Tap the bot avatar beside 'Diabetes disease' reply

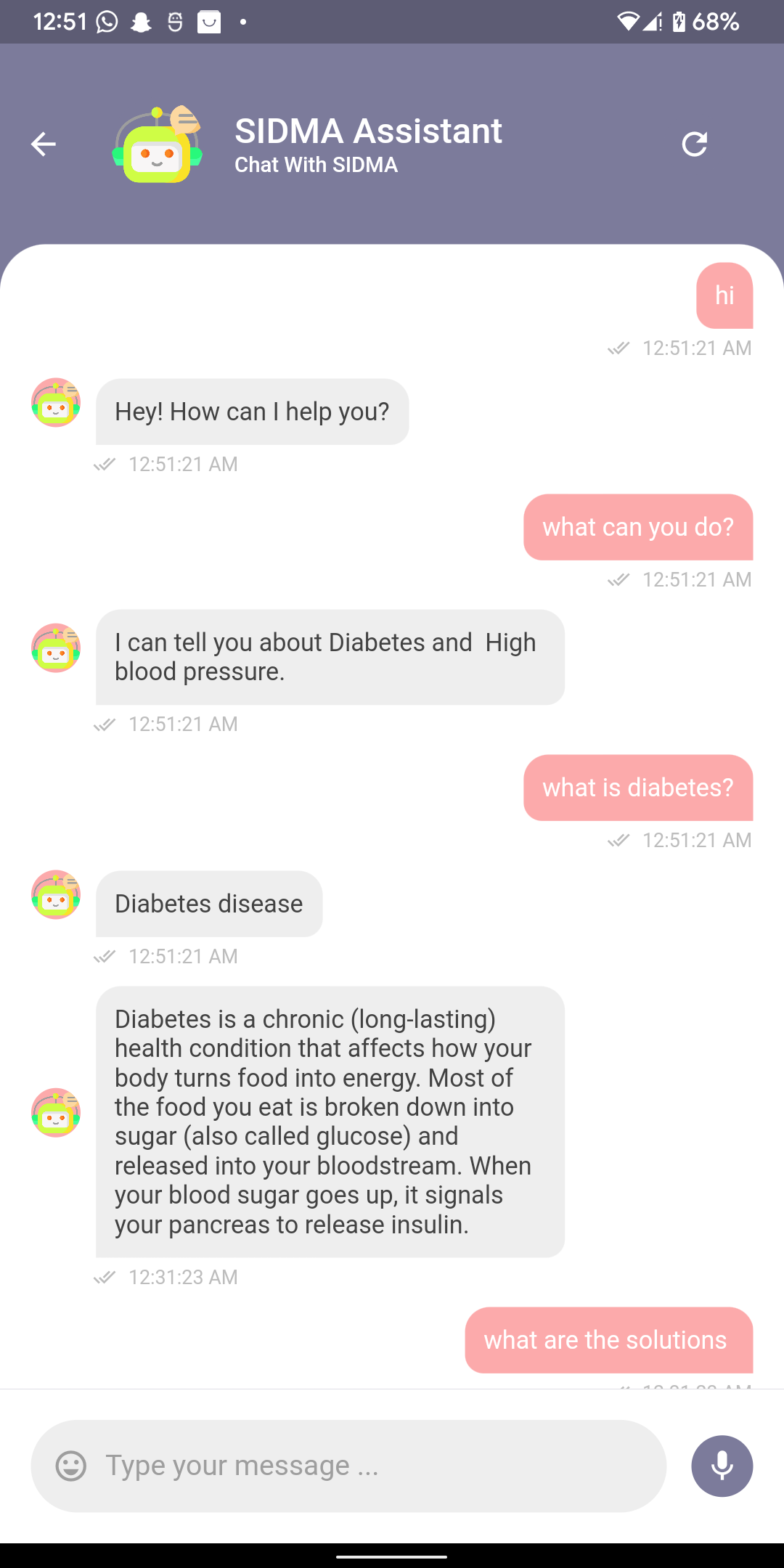[56, 894]
